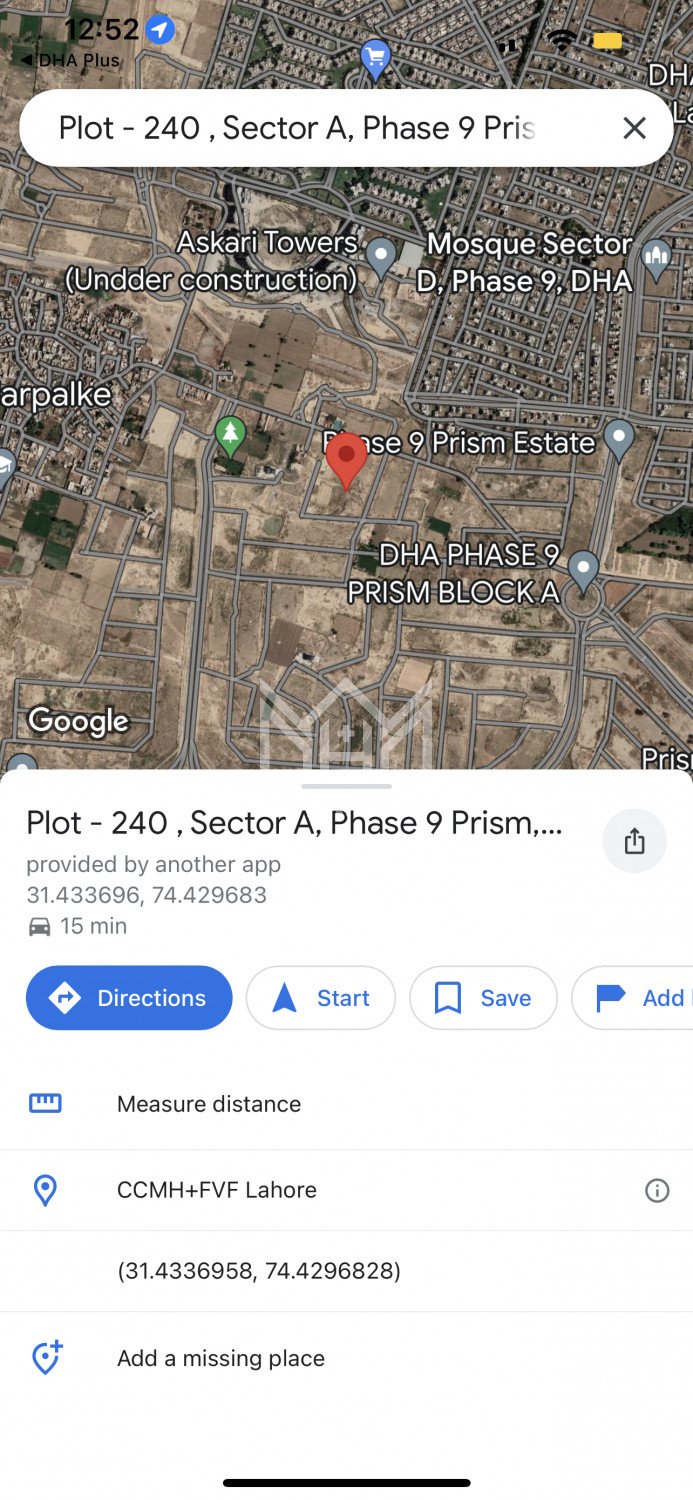Choose Add a missing place
Screen dimensions: 693x1500
click(x=221, y=1358)
